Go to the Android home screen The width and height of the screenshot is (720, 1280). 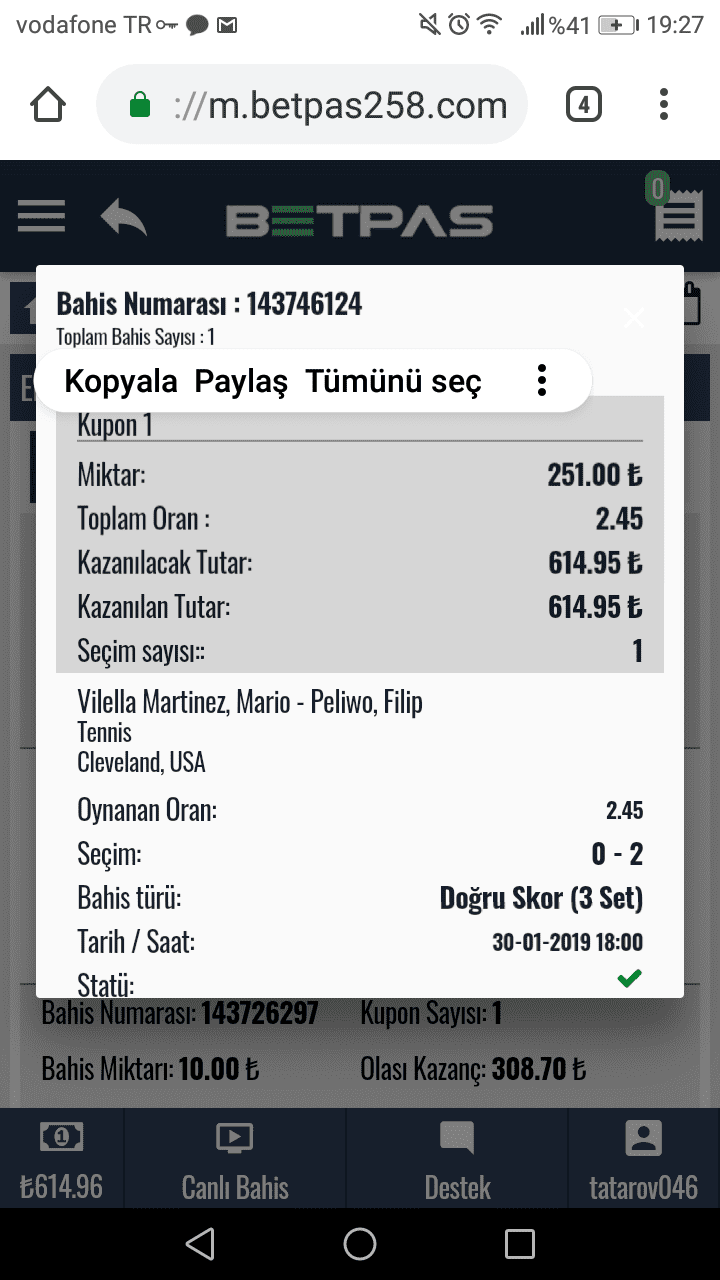pos(360,1244)
